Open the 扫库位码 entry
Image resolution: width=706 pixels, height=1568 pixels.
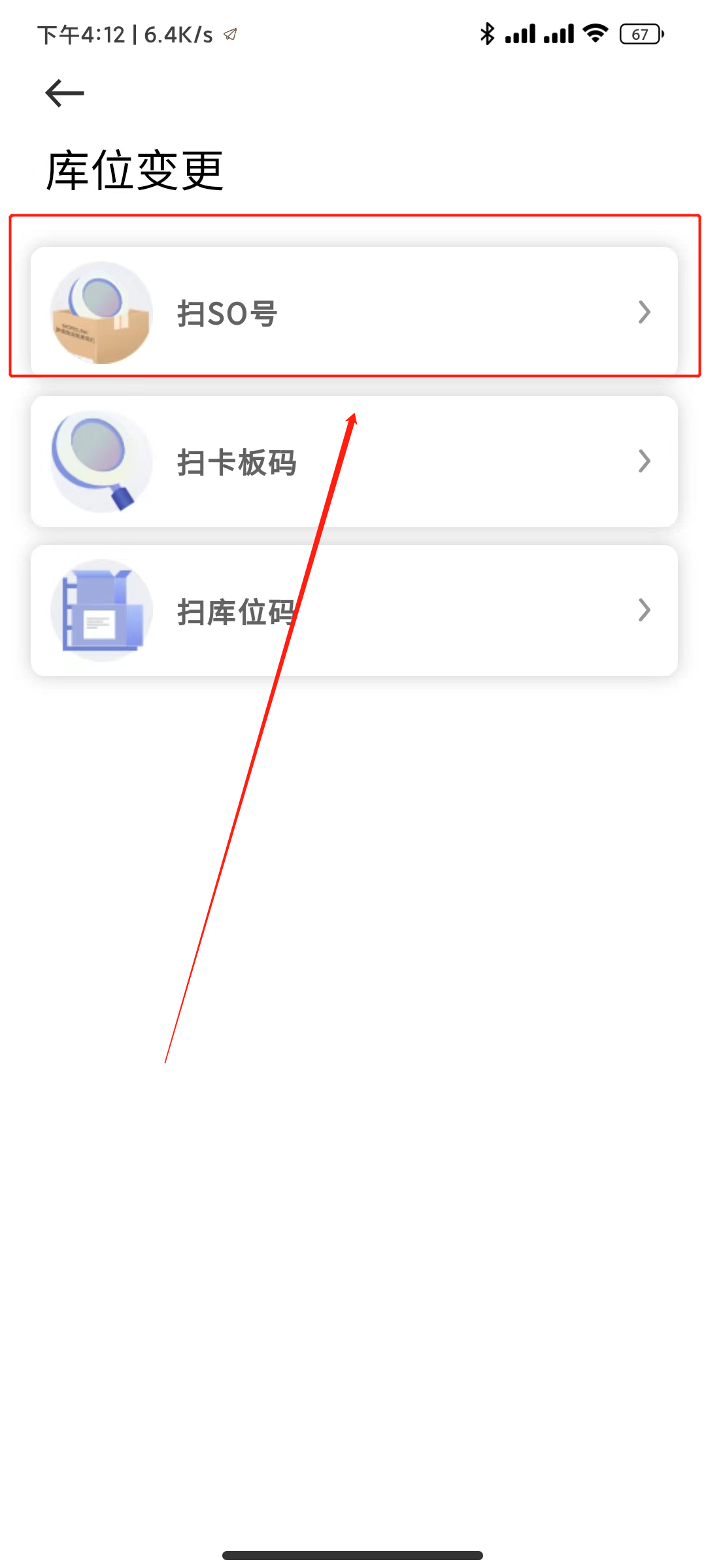[x=353, y=611]
